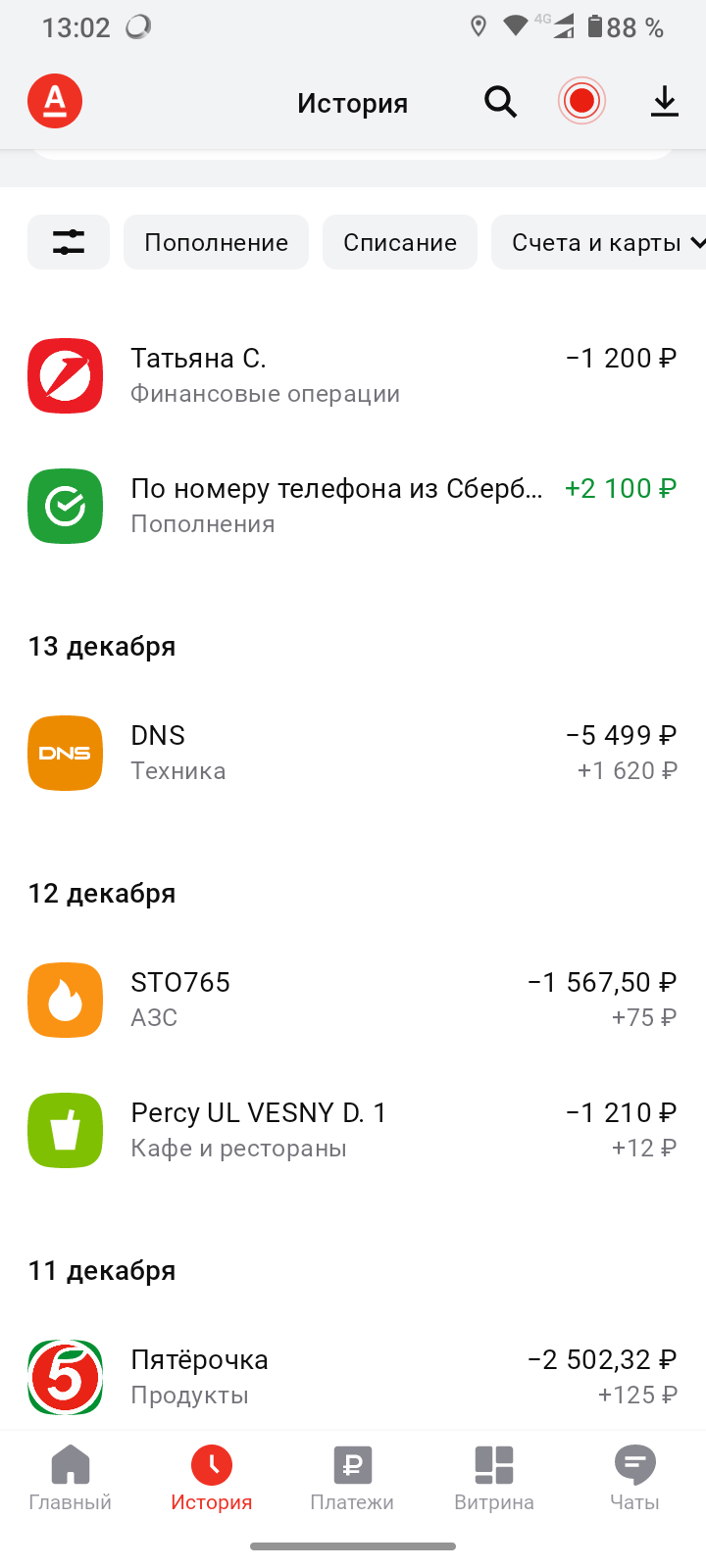Image resolution: width=706 pixels, height=1568 pixels.
Task: Open the Percy UL VESNY transaction
Action: pos(353,1130)
